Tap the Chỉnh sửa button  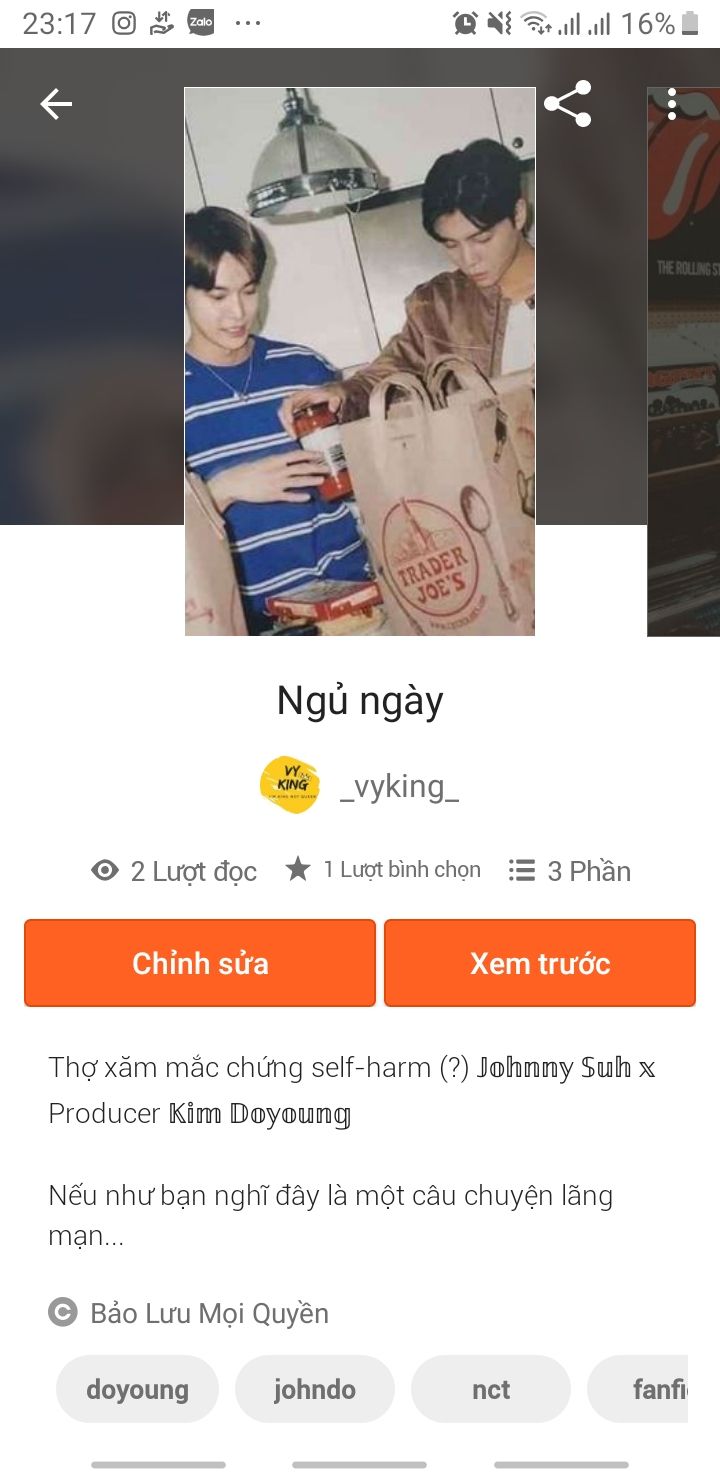pyautogui.click(x=200, y=963)
